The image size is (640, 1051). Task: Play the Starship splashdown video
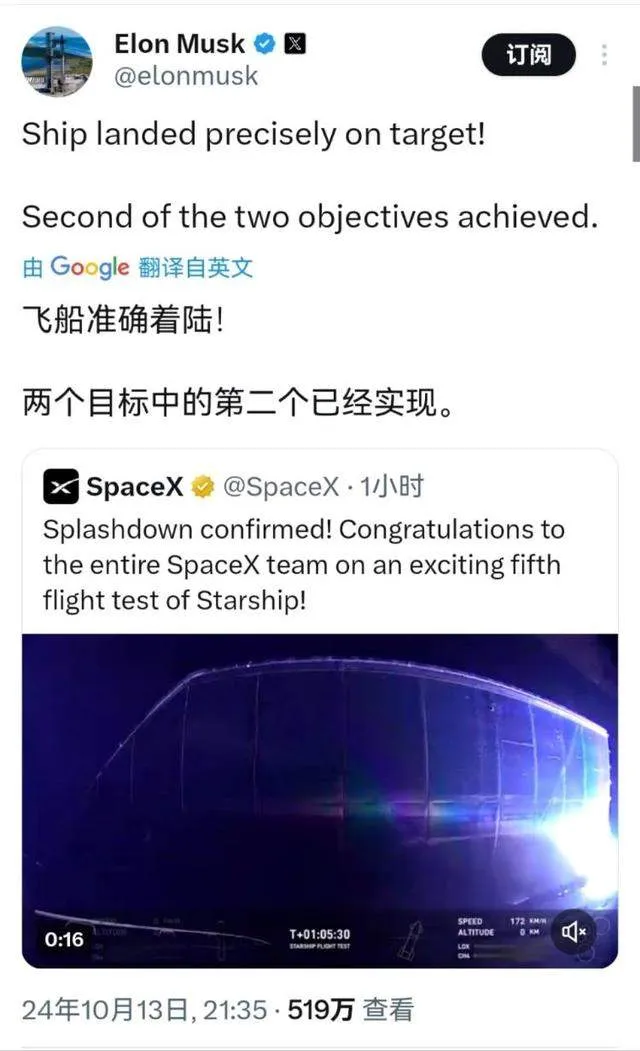click(320, 800)
